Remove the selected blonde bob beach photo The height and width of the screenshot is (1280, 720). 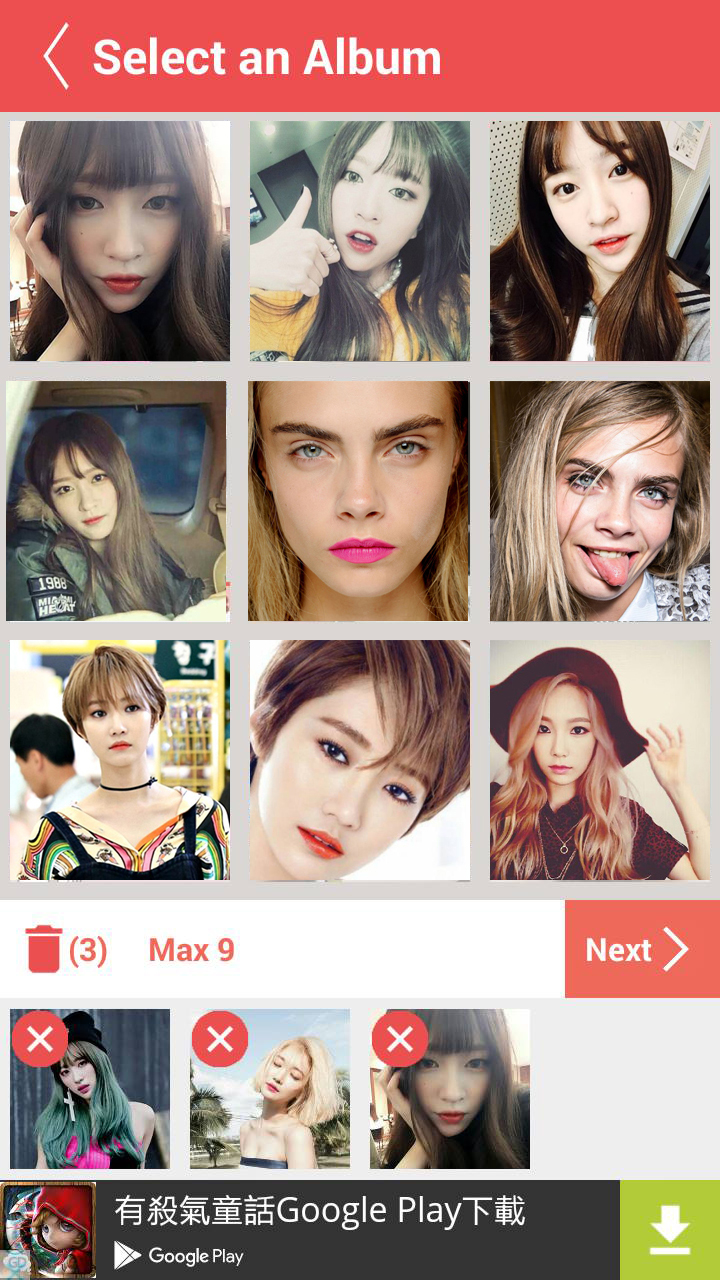click(x=220, y=1039)
